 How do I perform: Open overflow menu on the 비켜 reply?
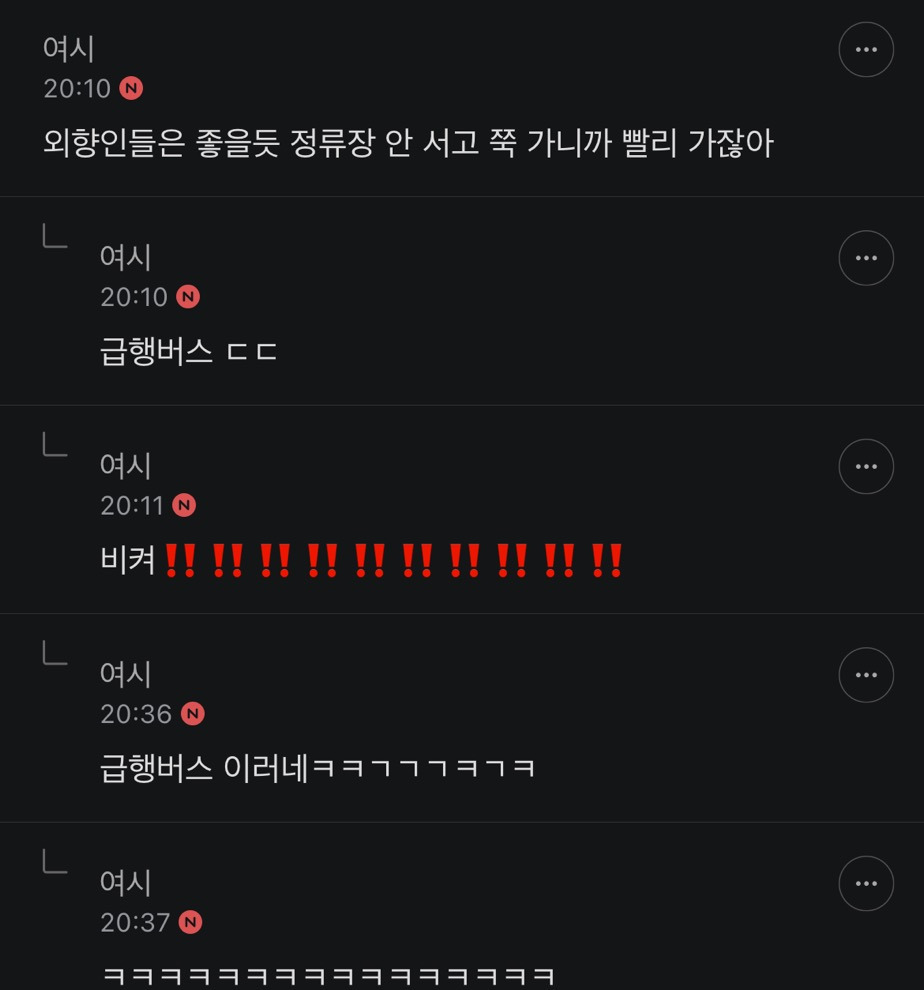tap(866, 466)
